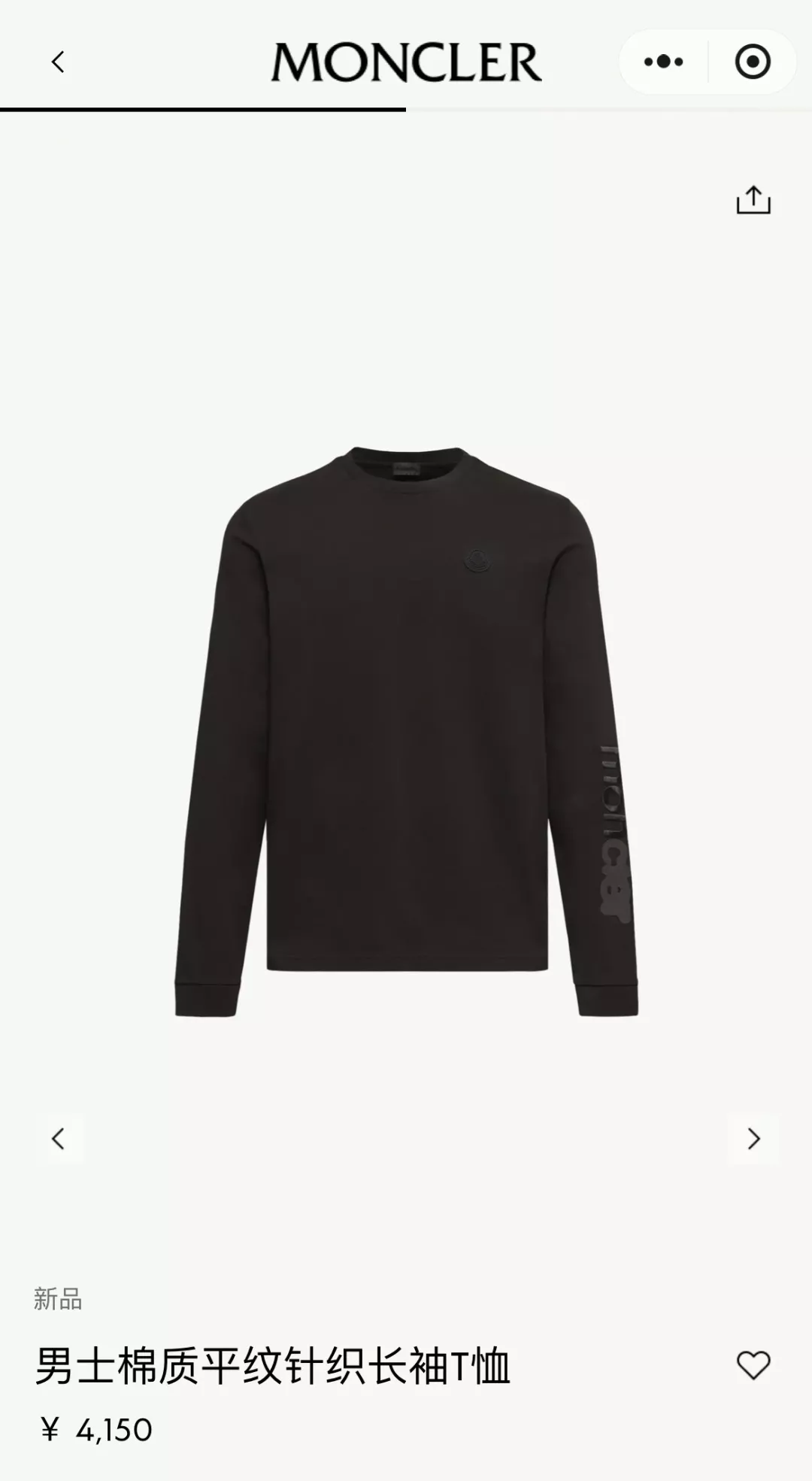812x1481 pixels.
Task: Show the previous product image
Action: click(59, 1139)
